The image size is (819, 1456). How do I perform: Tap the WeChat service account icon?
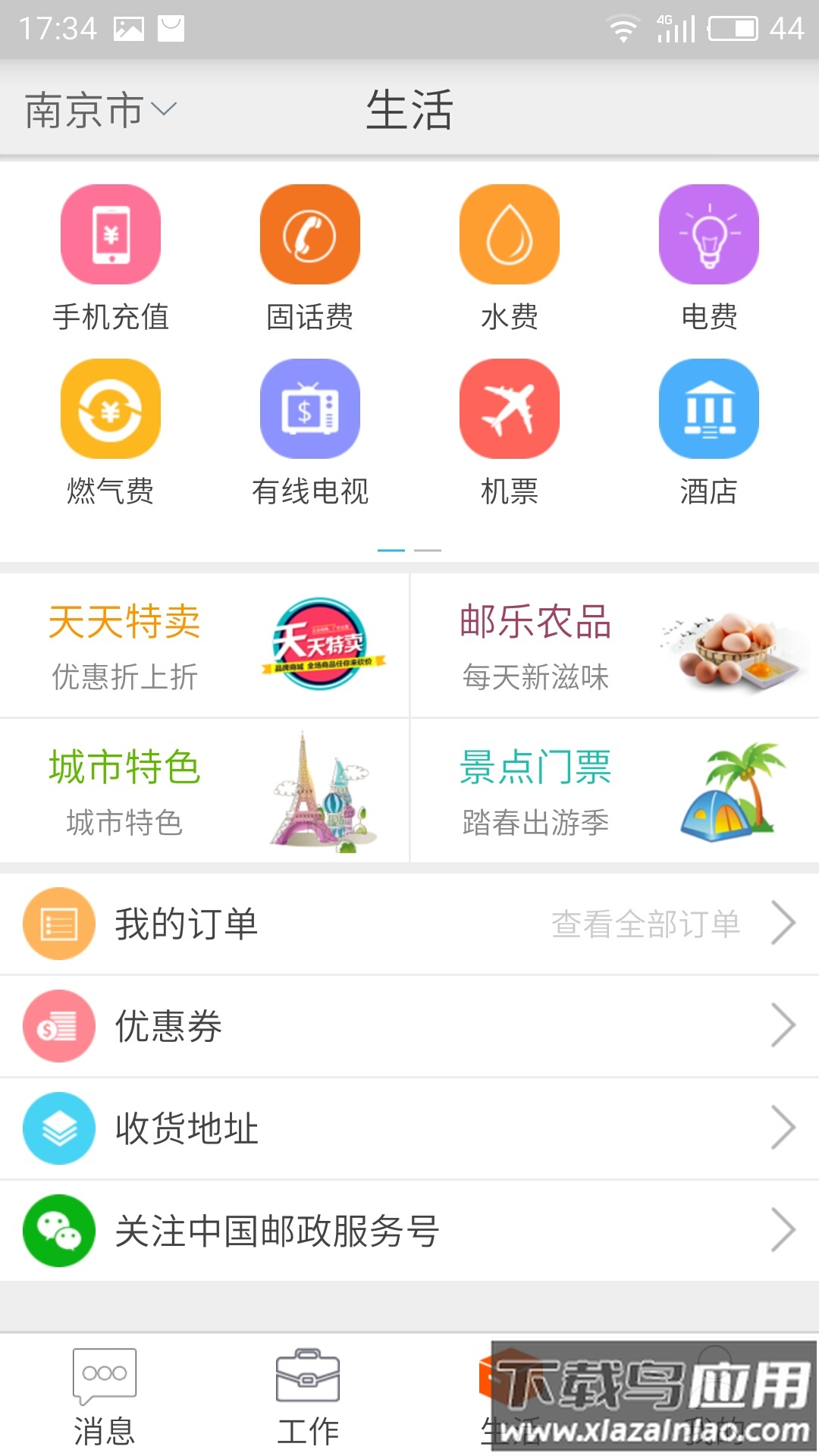58,1231
